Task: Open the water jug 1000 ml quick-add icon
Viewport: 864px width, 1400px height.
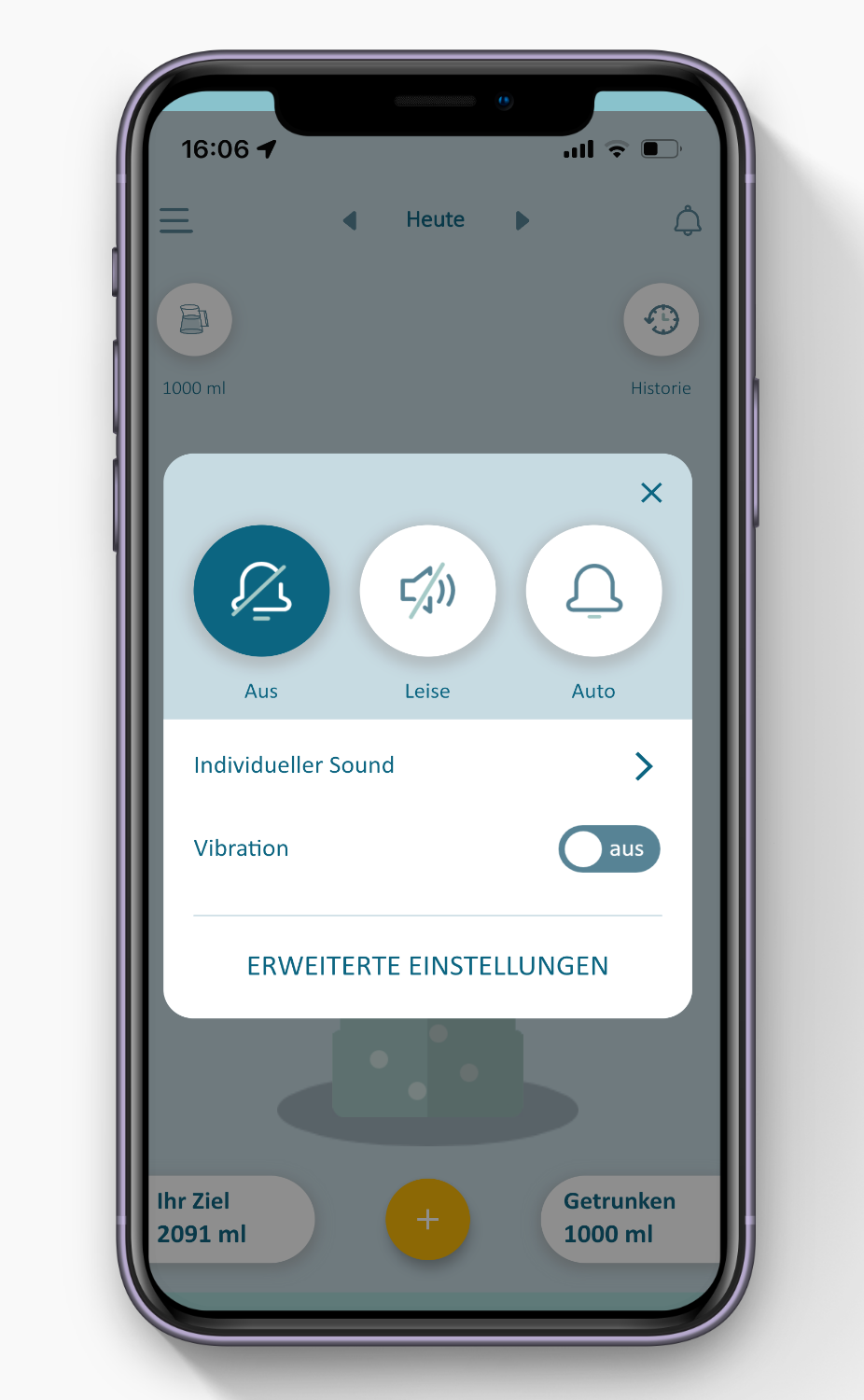Action: click(x=194, y=319)
